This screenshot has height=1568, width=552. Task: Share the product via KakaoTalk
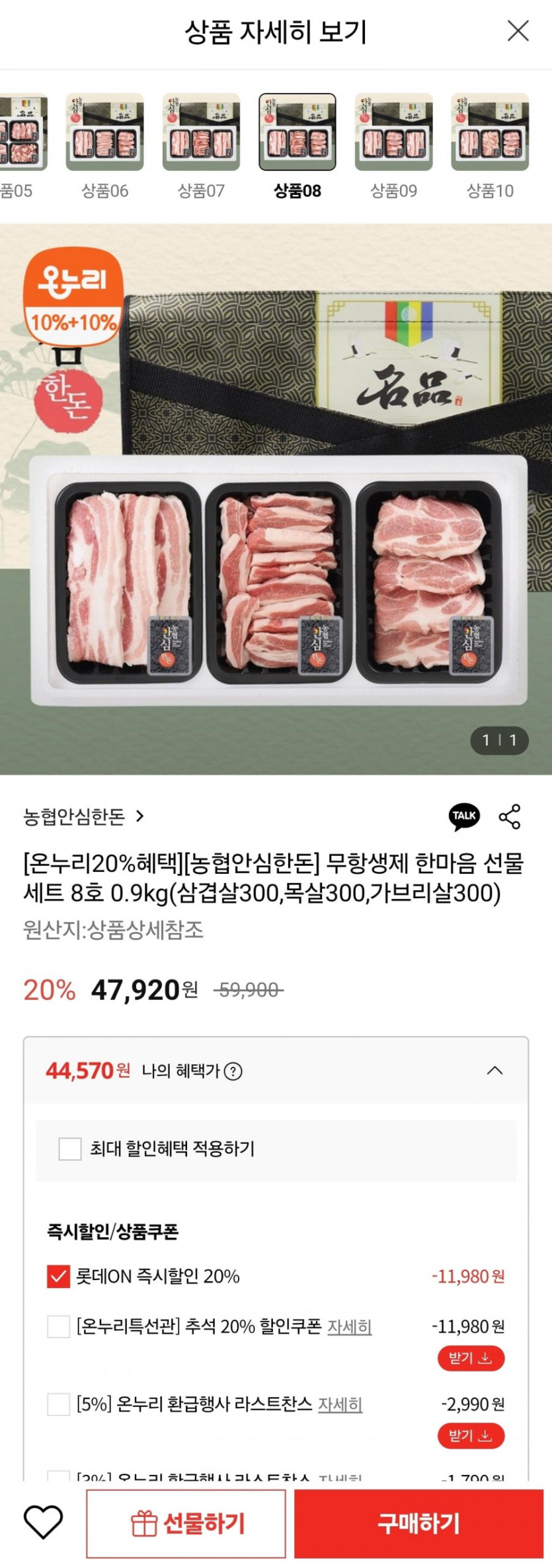(x=465, y=816)
